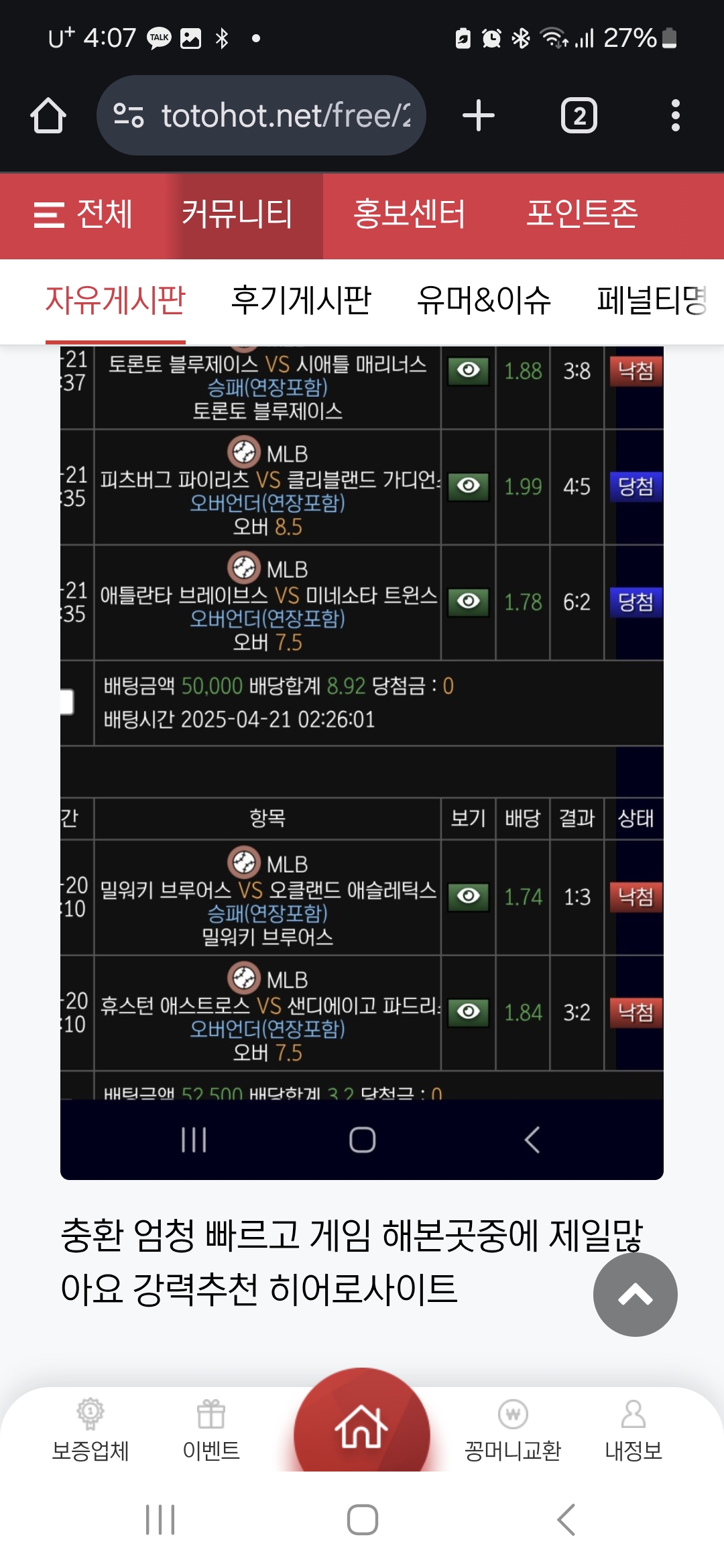
Task: Go to the browser home page
Action: point(48,116)
